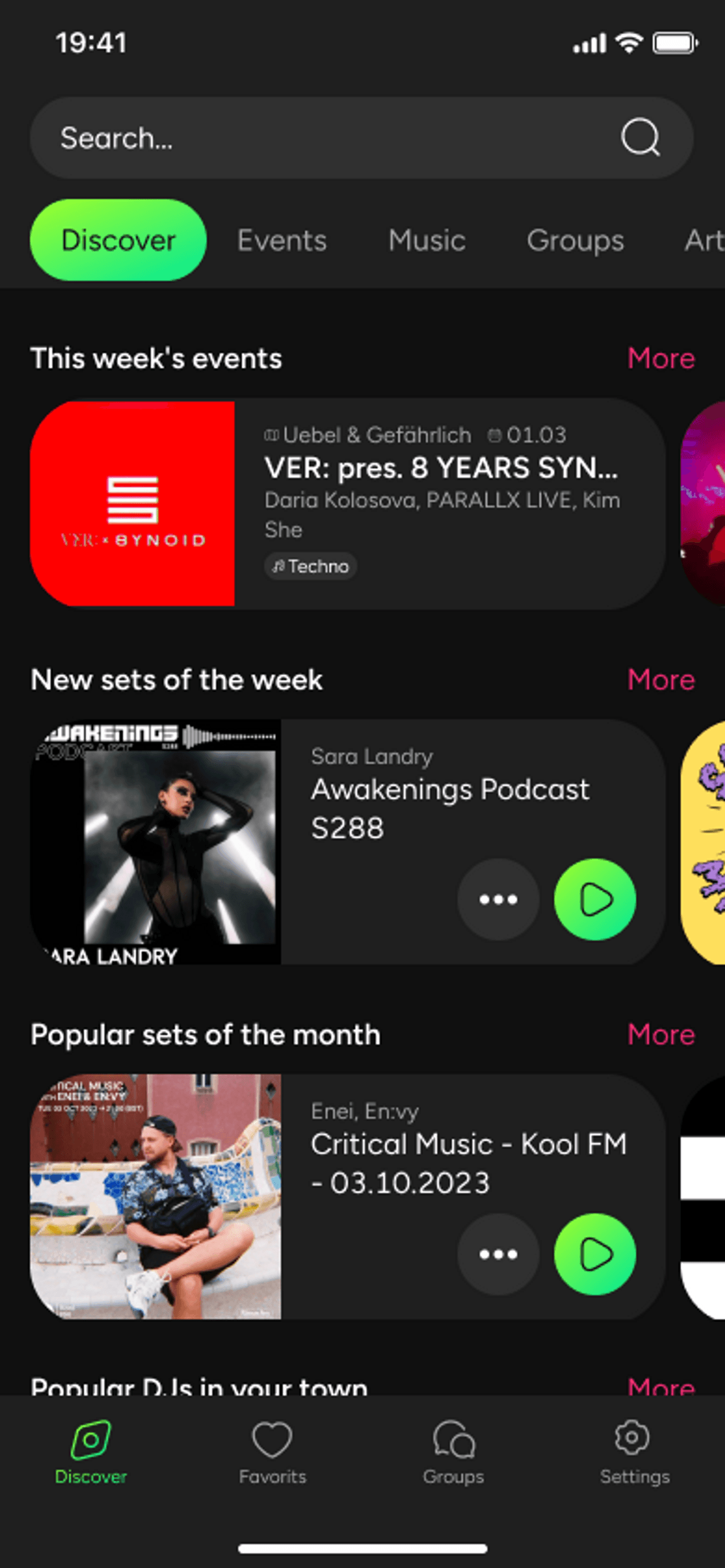Viewport: 725px width, 1568px height.
Task: Open options for Awakenings Podcast S288
Action: coord(498,899)
